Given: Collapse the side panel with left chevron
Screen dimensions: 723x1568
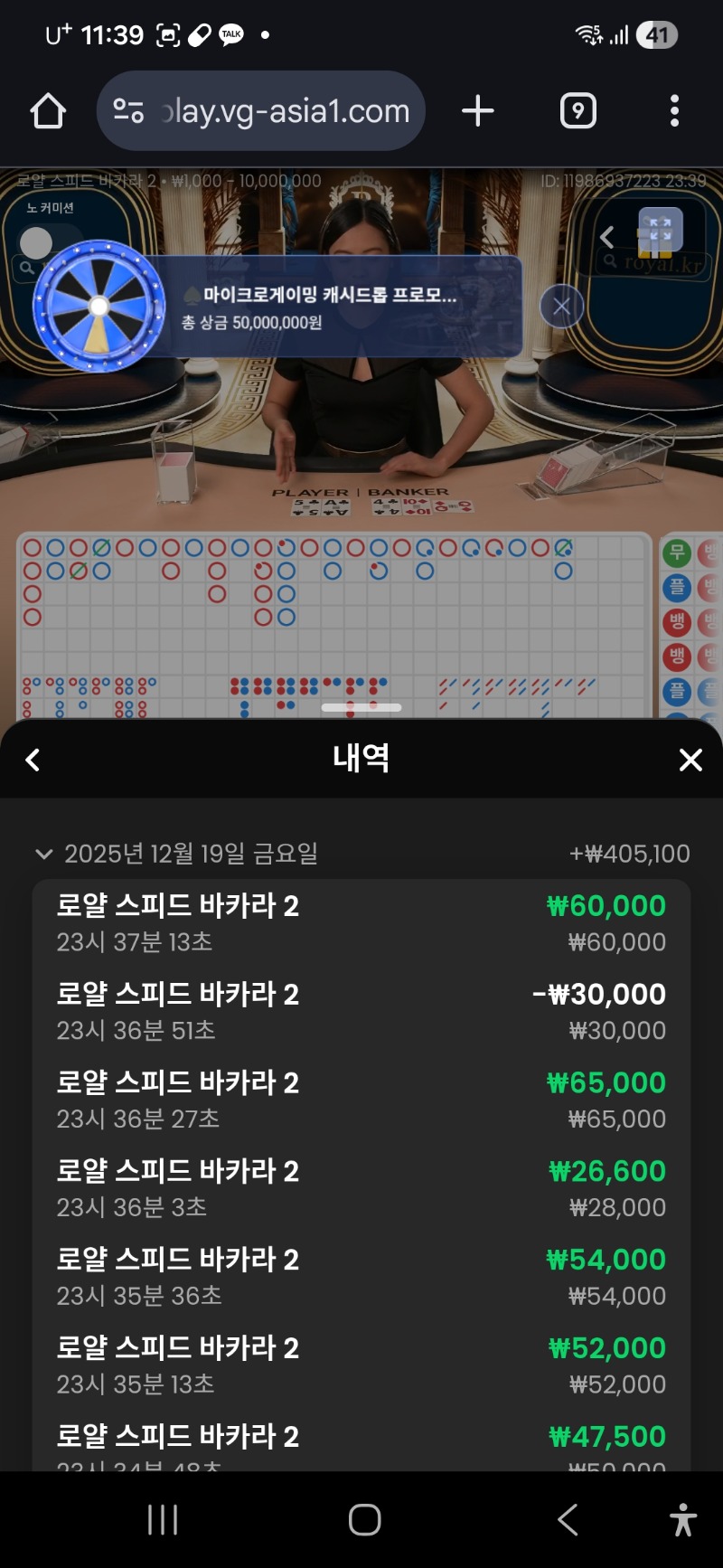Looking at the screenshot, I should [606, 237].
